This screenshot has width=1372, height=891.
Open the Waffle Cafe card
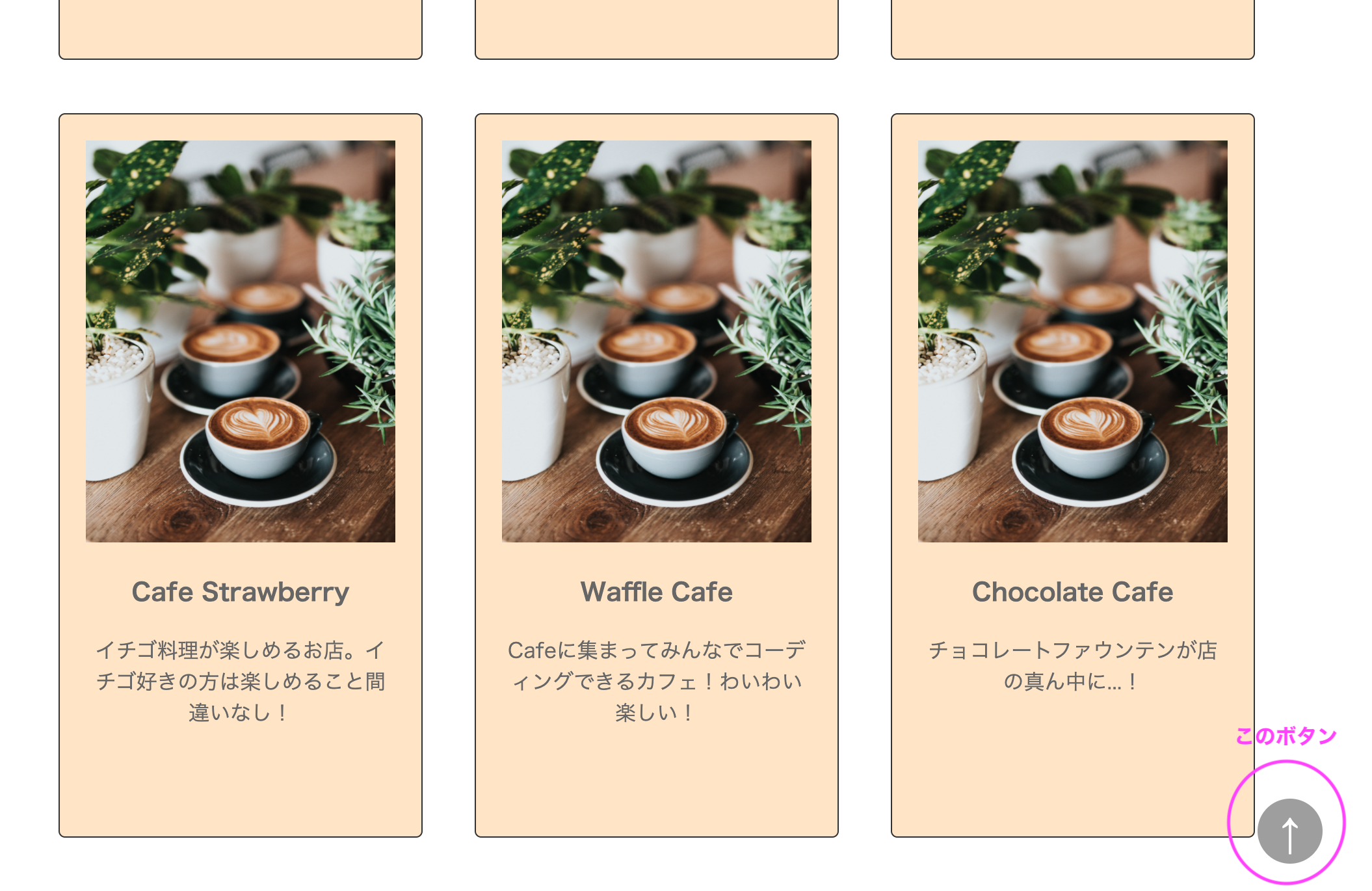(656, 591)
